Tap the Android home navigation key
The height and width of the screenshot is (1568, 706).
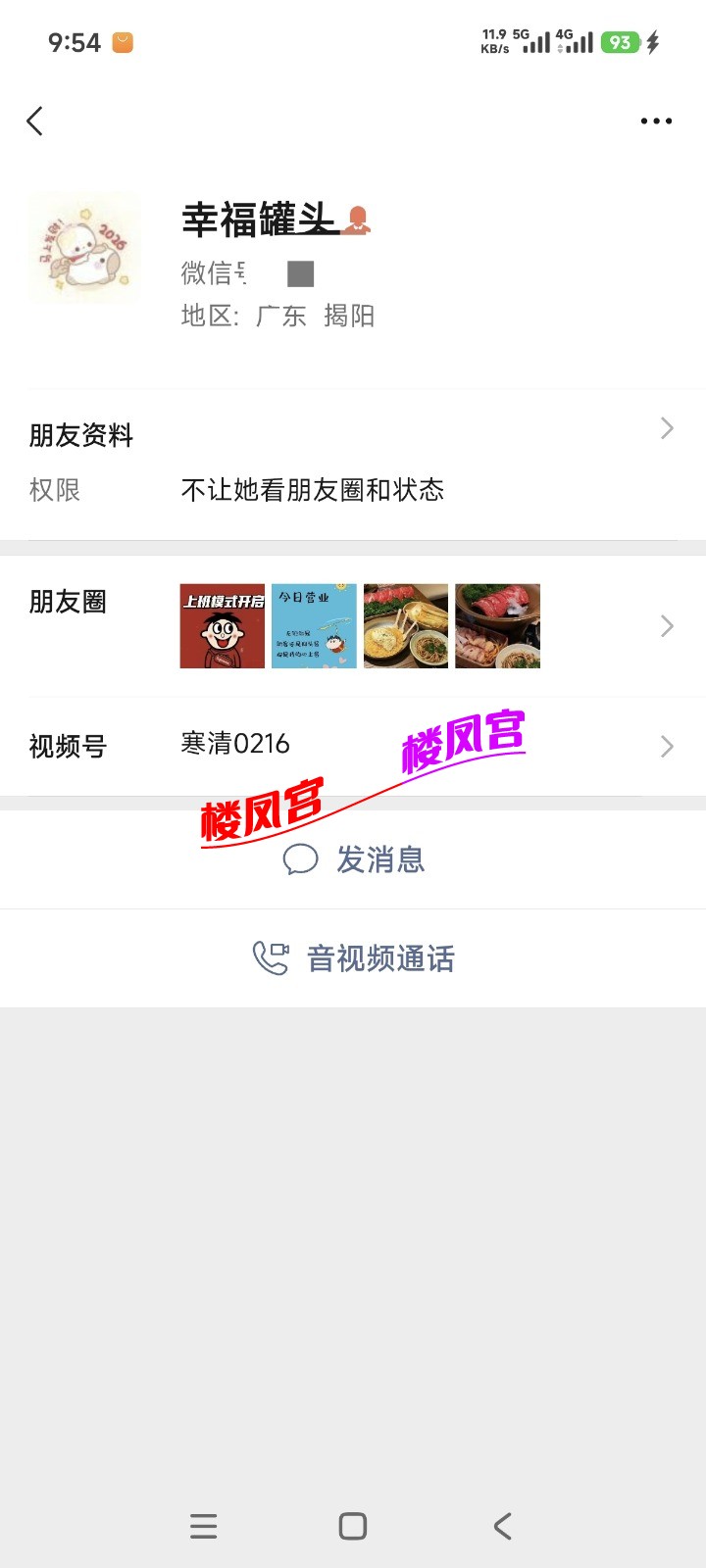(x=352, y=1526)
